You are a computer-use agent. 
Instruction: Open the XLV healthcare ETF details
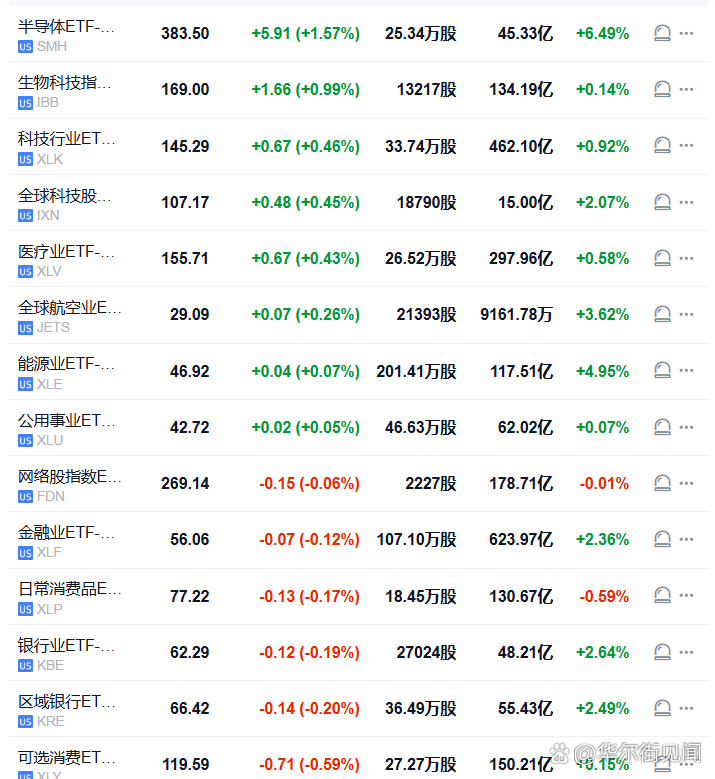pyautogui.click(x=66, y=259)
